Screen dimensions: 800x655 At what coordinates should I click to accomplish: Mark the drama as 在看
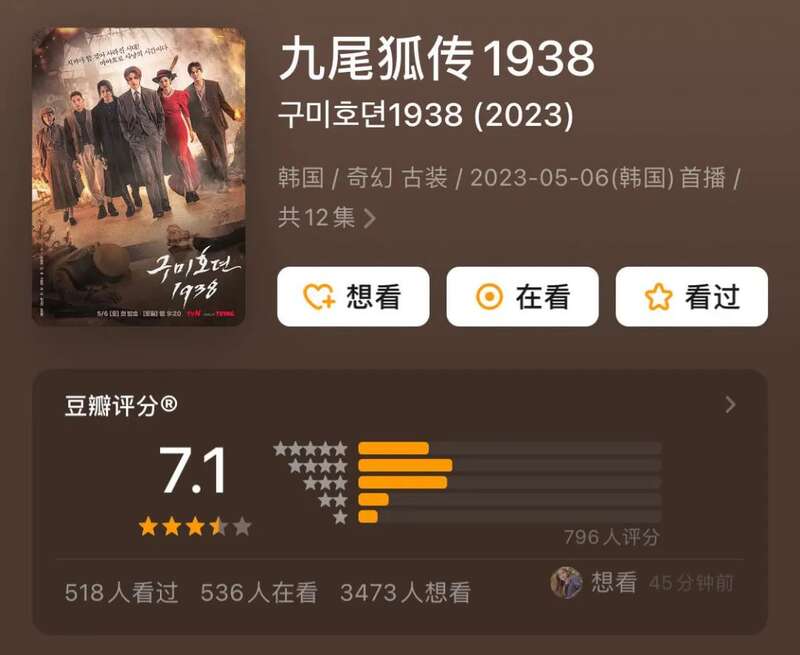pos(522,297)
